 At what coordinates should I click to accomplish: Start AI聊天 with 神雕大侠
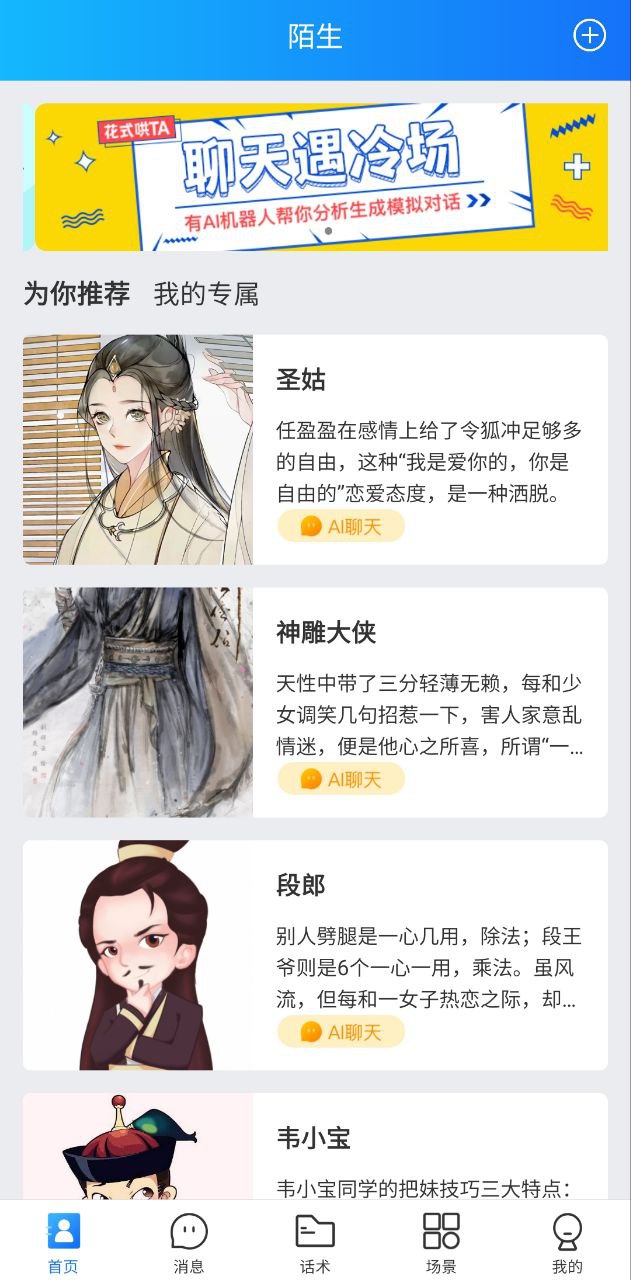[x=341, y=779]
